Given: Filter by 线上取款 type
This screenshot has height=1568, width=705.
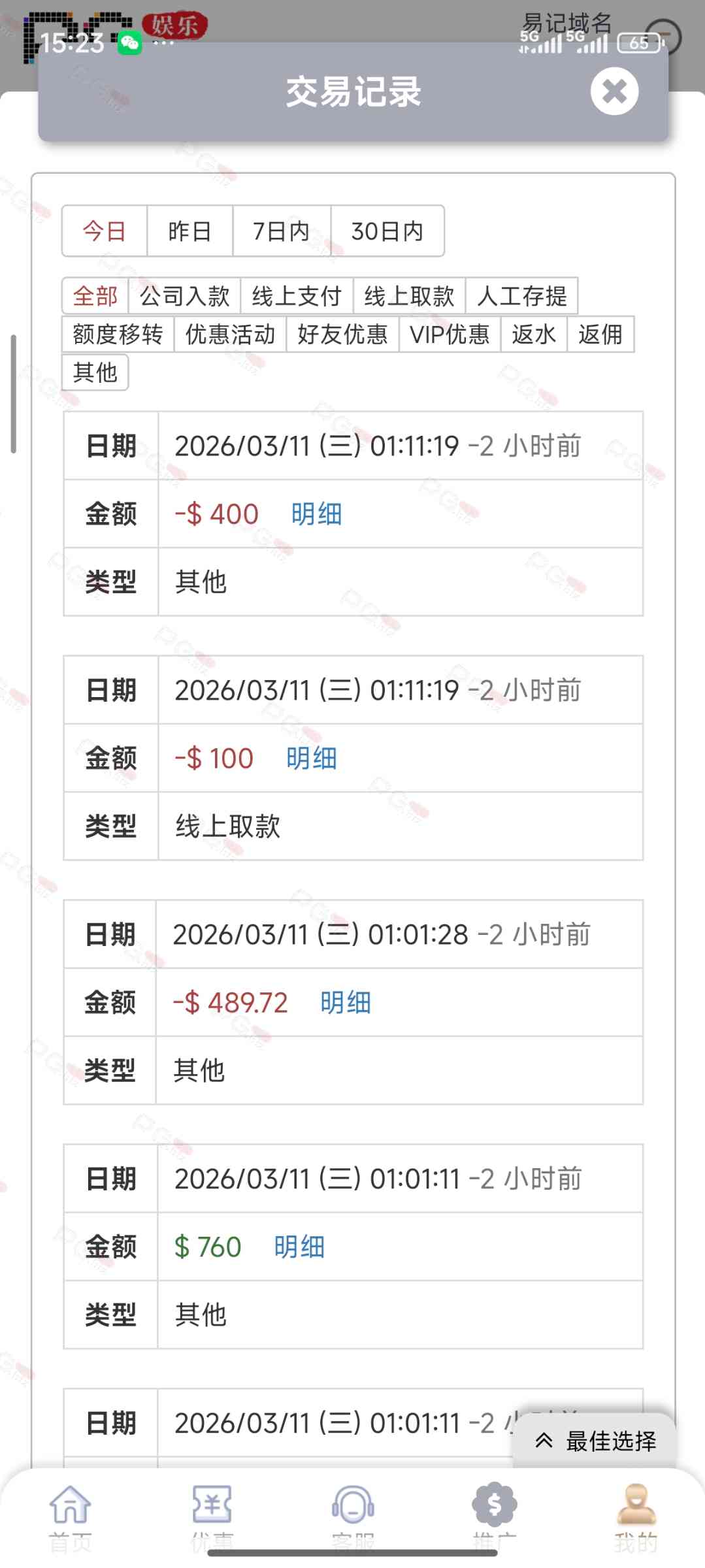Looking at the screenshot, I should pyautogui.click(x=409, y=297).
